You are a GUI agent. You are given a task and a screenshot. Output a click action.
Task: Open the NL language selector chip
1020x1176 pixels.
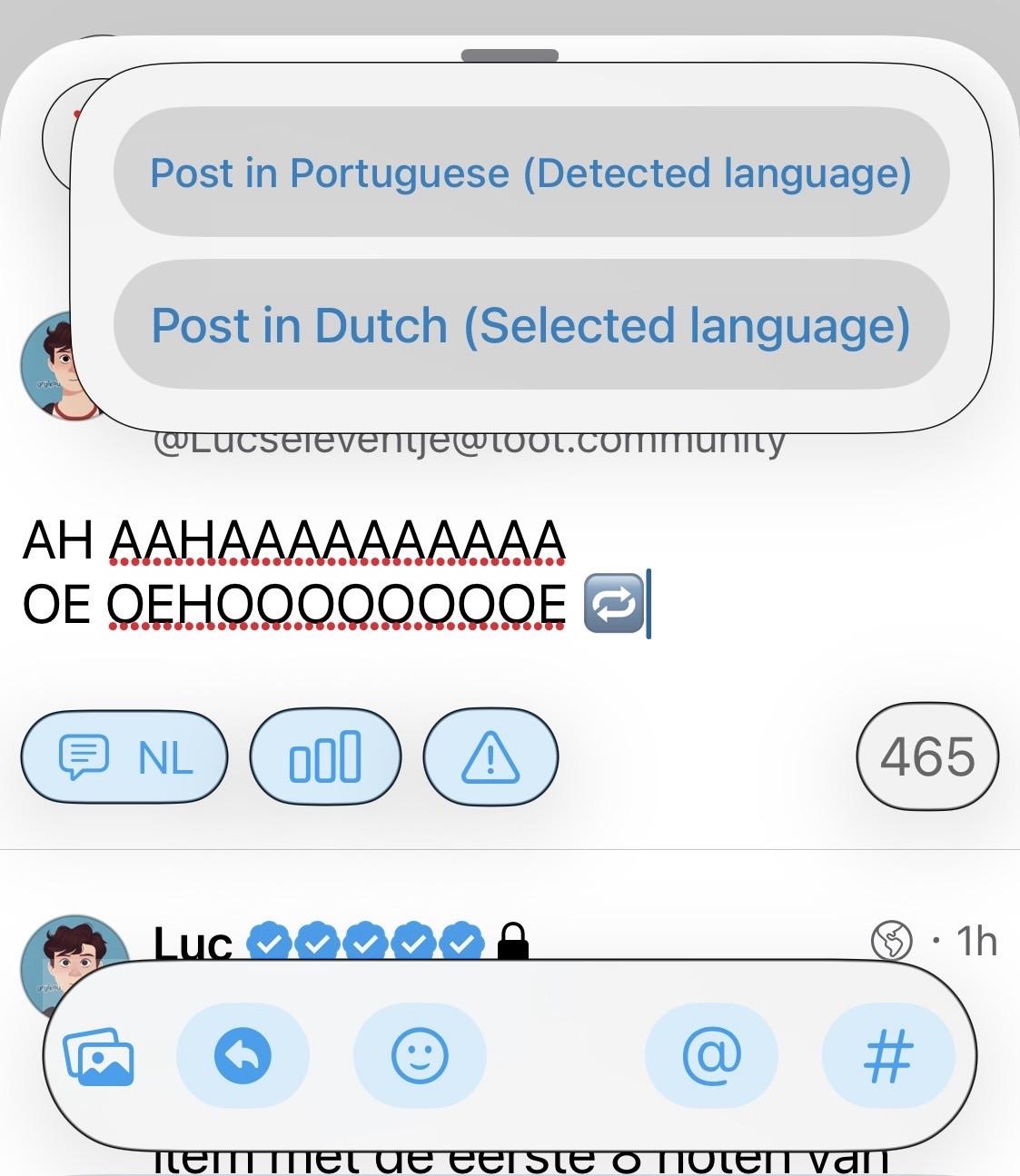click(124, 756)
